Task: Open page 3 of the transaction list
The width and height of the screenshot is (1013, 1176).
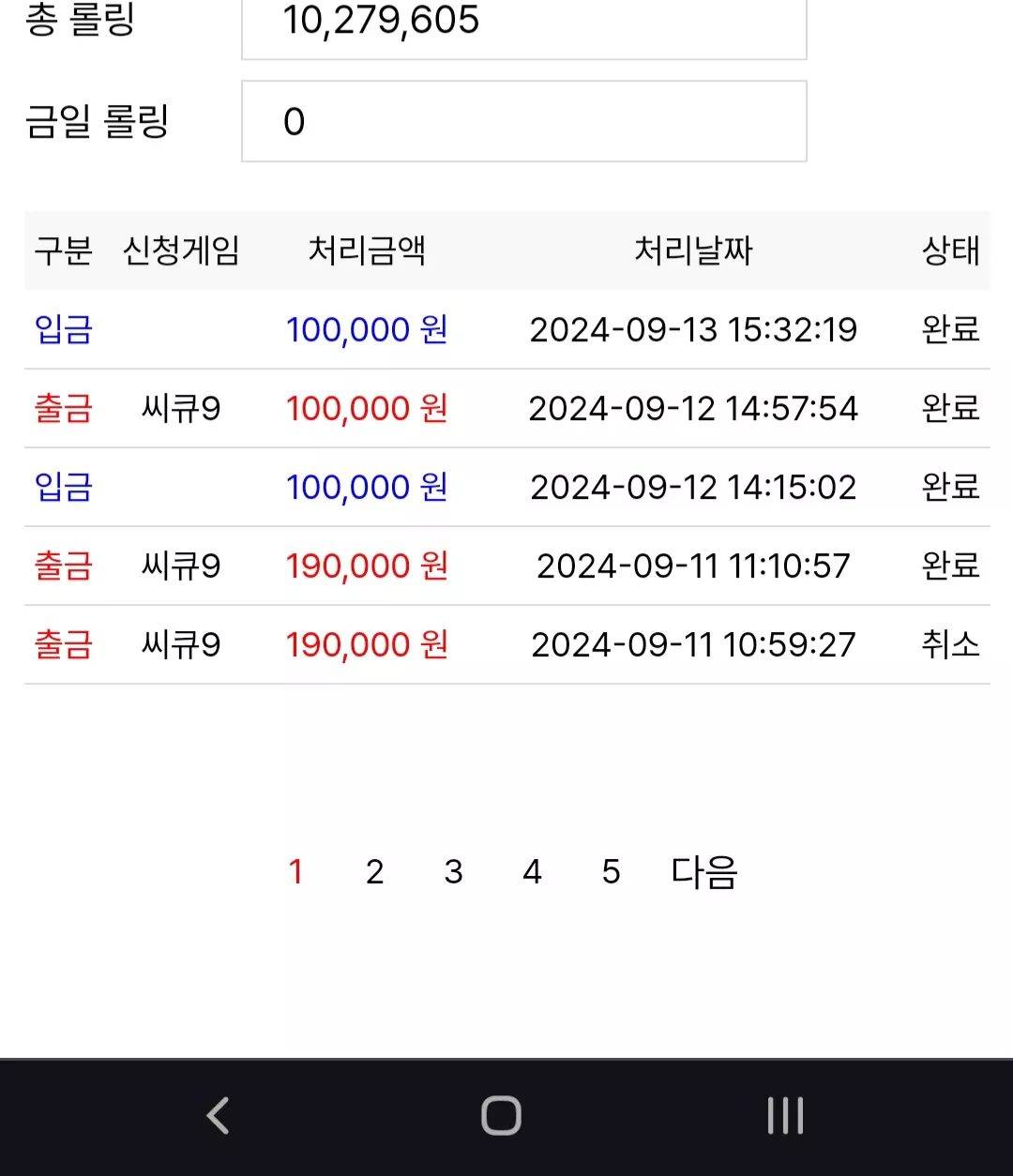Action: (453, 872)
